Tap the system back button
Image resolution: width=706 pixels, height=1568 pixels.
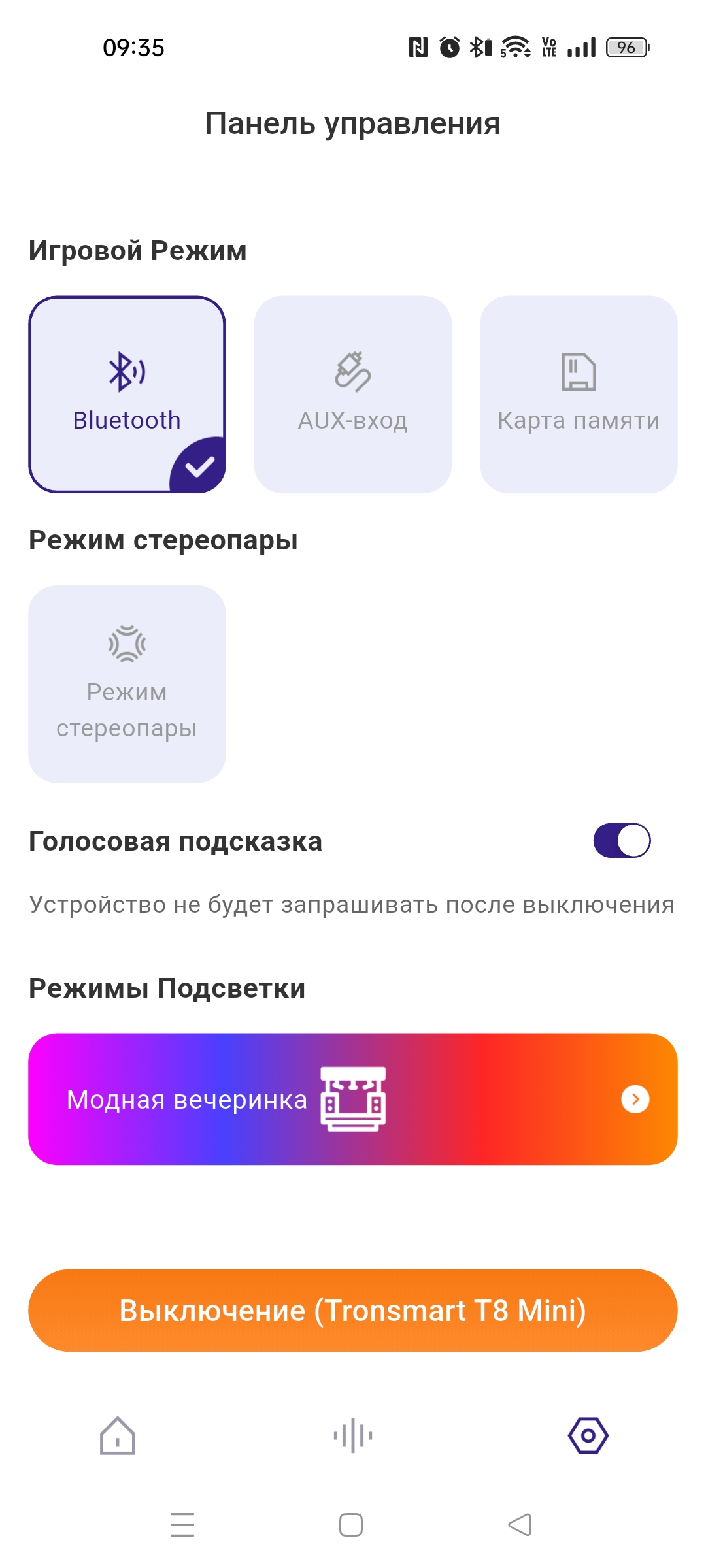tap(520, 1525)
